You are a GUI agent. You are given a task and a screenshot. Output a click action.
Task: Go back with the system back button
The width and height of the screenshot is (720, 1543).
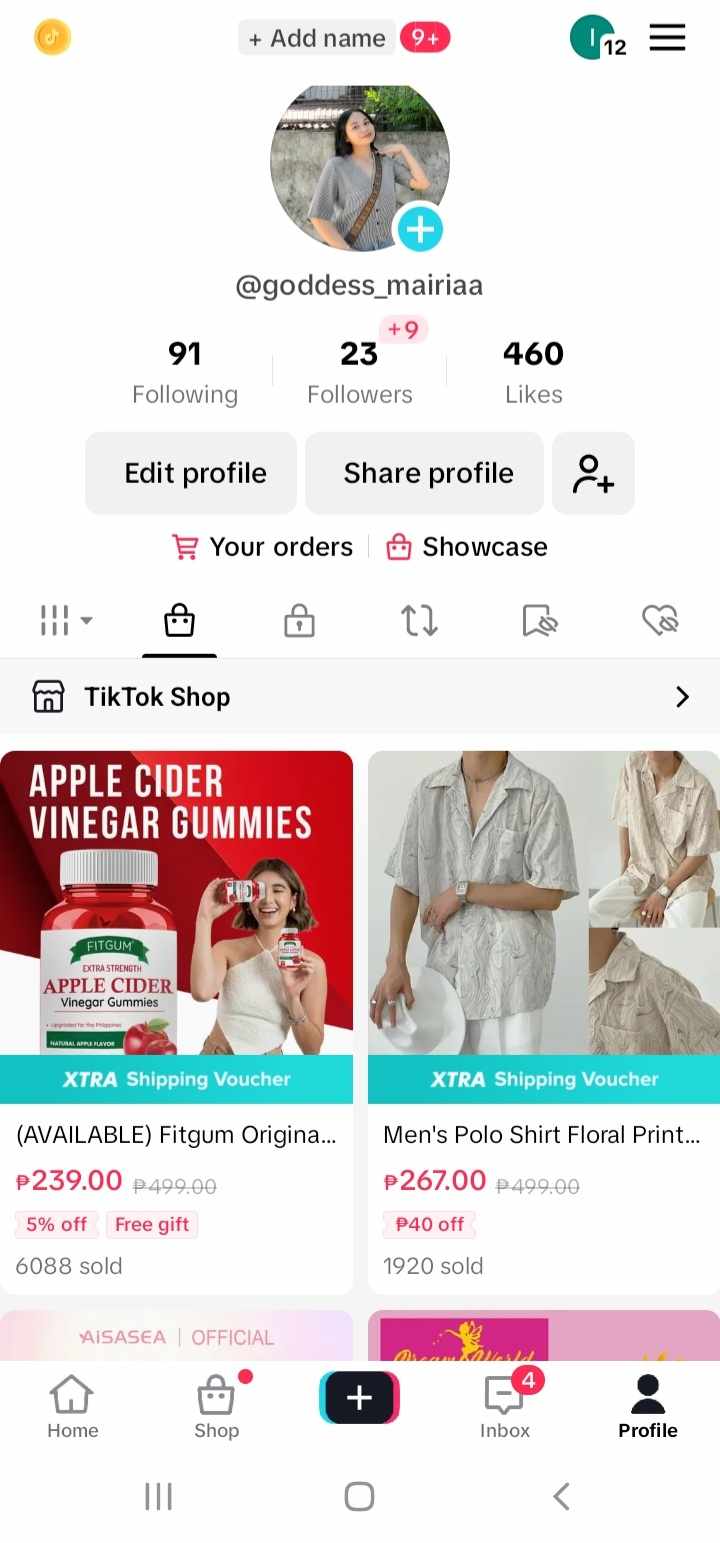click(x=562, y=1496)
